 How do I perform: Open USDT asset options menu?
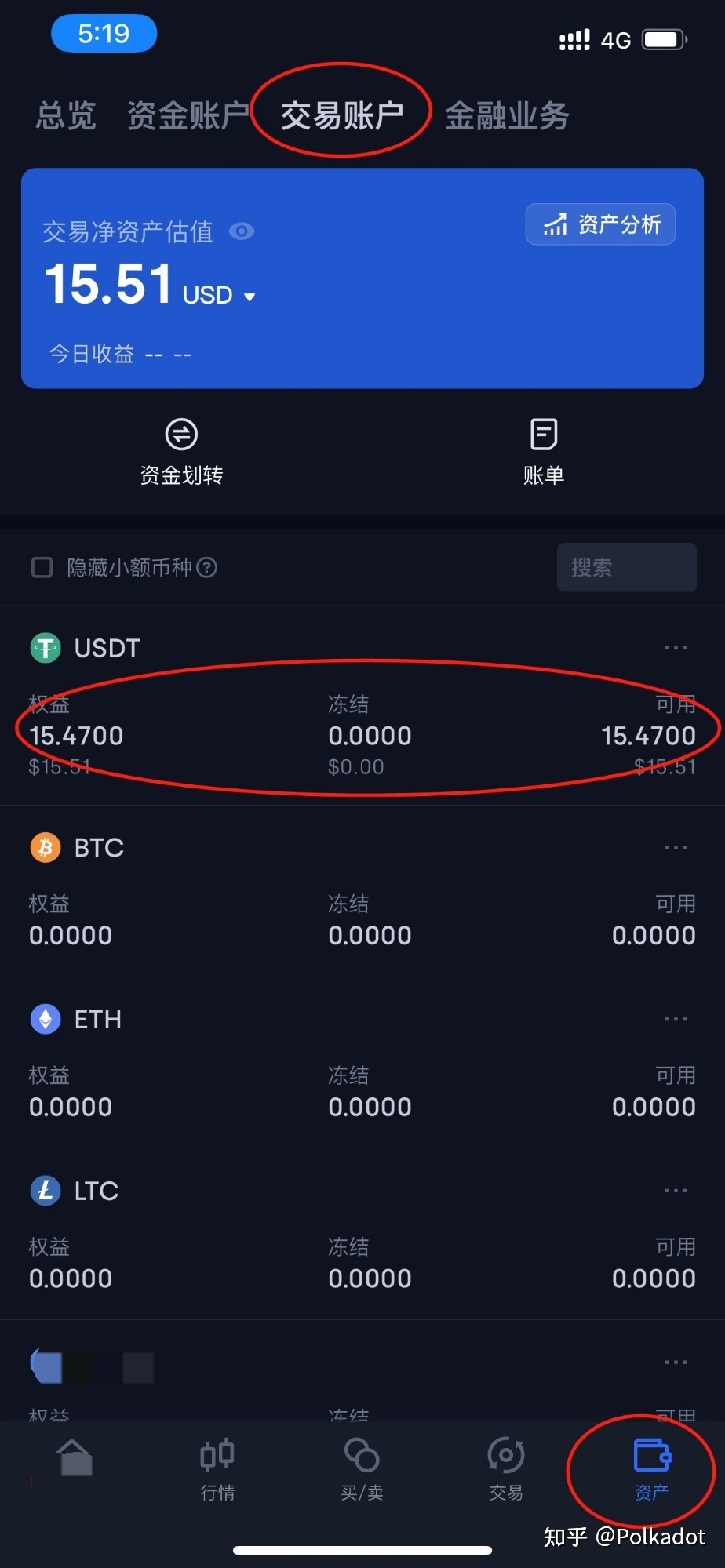click(x=676, y=647)
